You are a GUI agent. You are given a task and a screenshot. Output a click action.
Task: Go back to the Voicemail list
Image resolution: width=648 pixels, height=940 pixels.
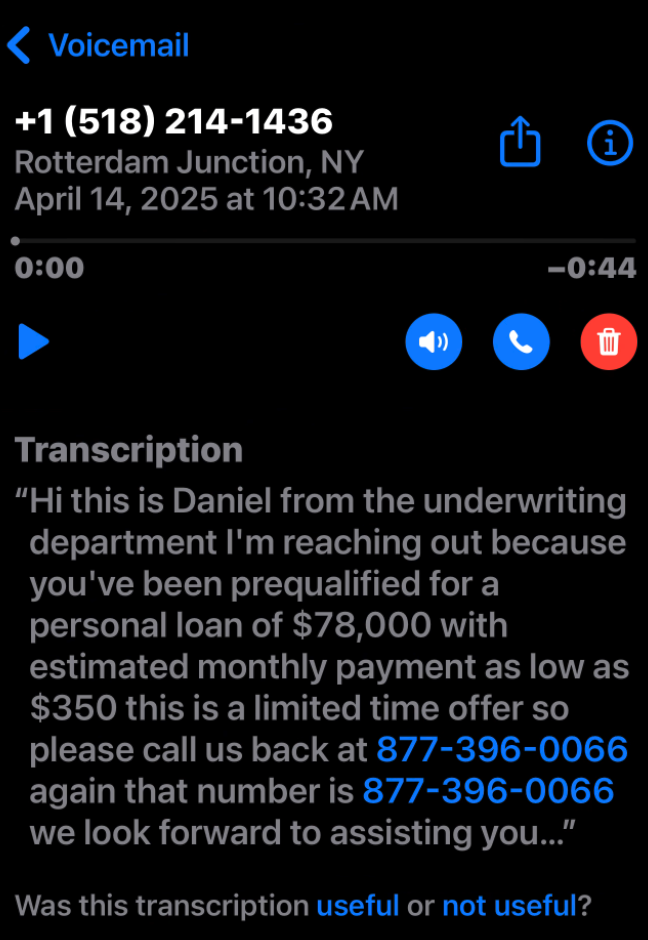tap(97, 46)
